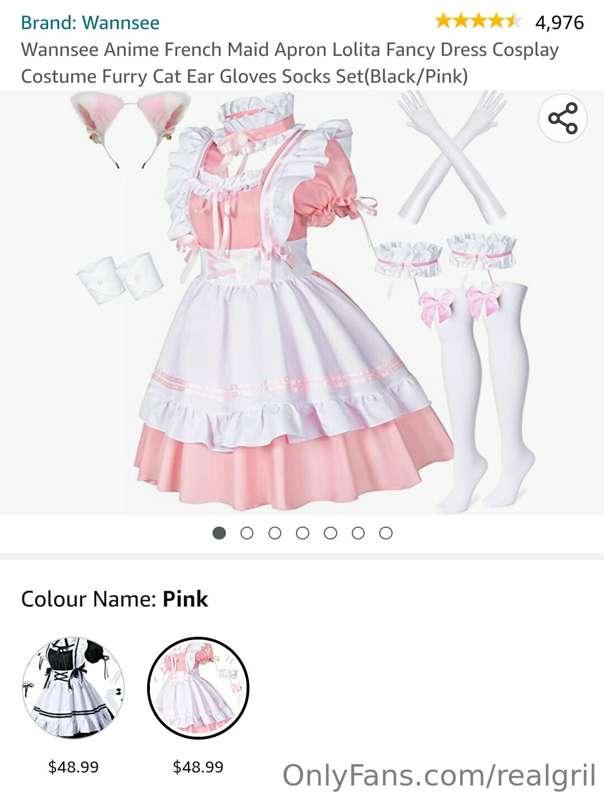Jump to the second image indicator dot
The height and width of the screenshot is (800, 604).
pyautogui.click(x=247, y=533)
